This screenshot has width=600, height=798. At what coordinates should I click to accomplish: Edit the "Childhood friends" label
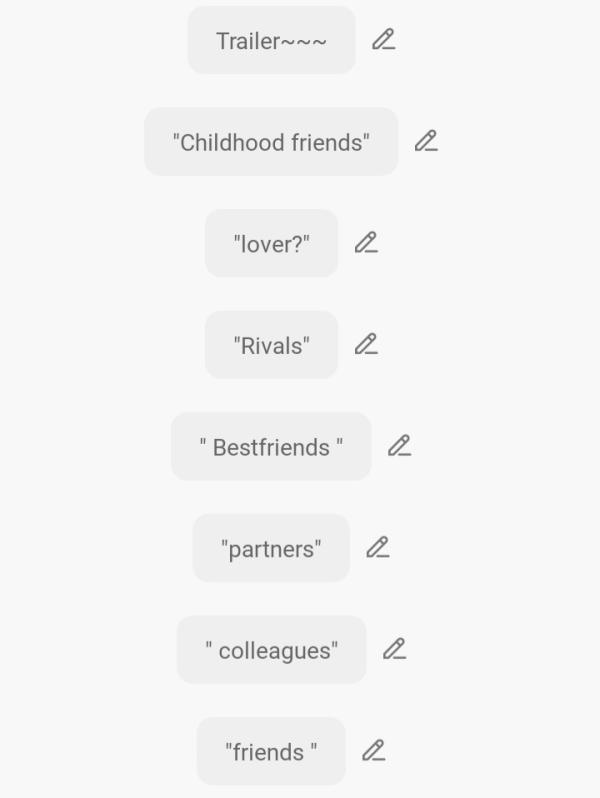coord(426,141)
